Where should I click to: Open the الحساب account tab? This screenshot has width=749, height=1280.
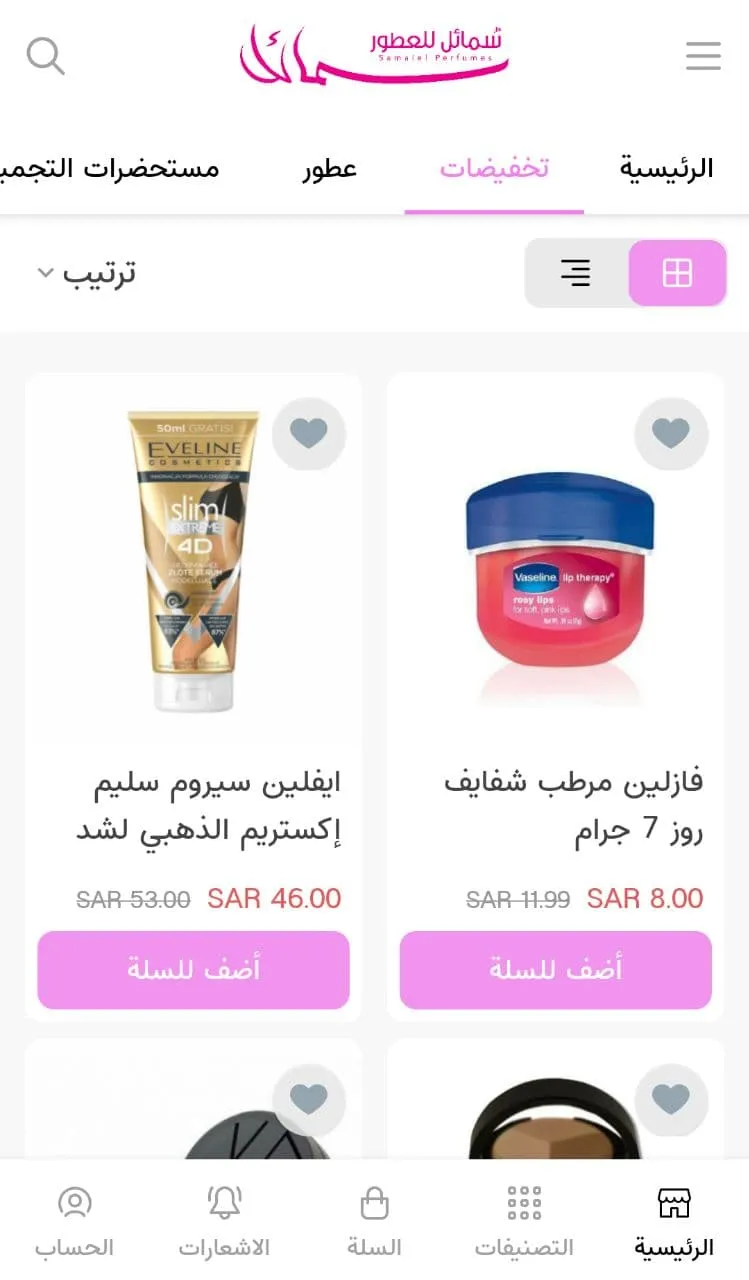pos(75,1222)
